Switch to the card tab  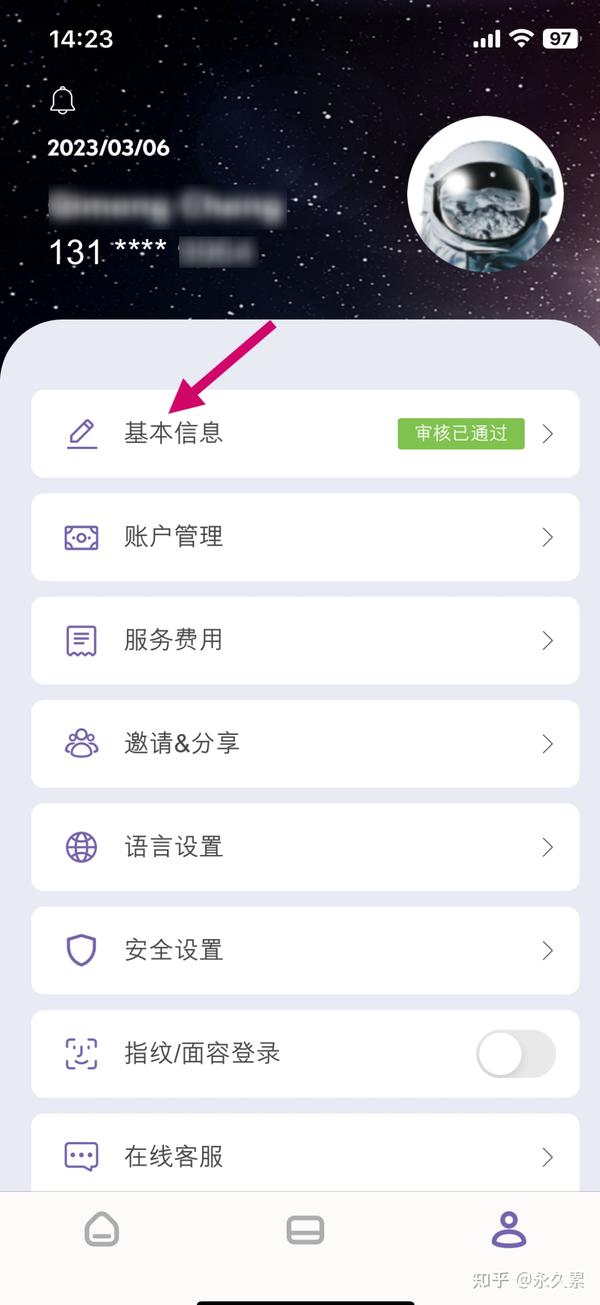click(x=305, y=1229)
